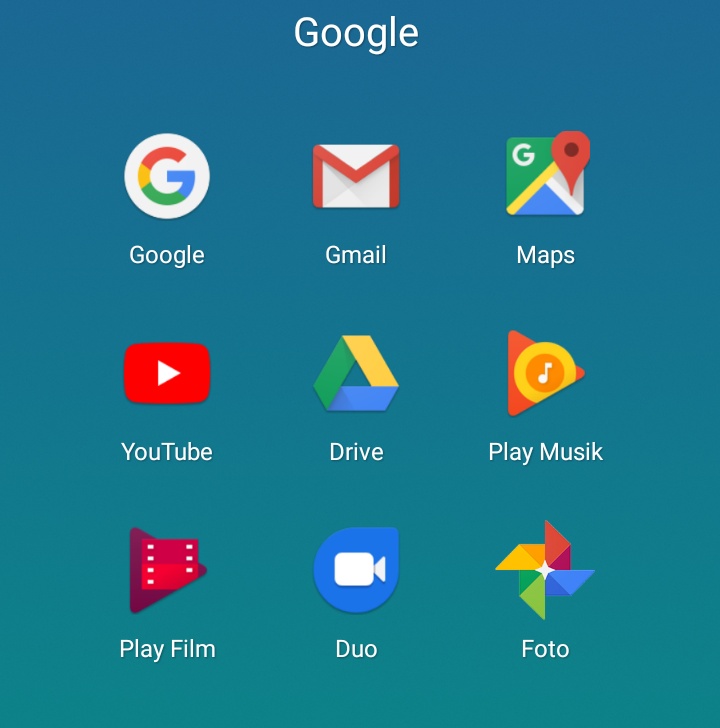Open the Google app

pos(167,177)
